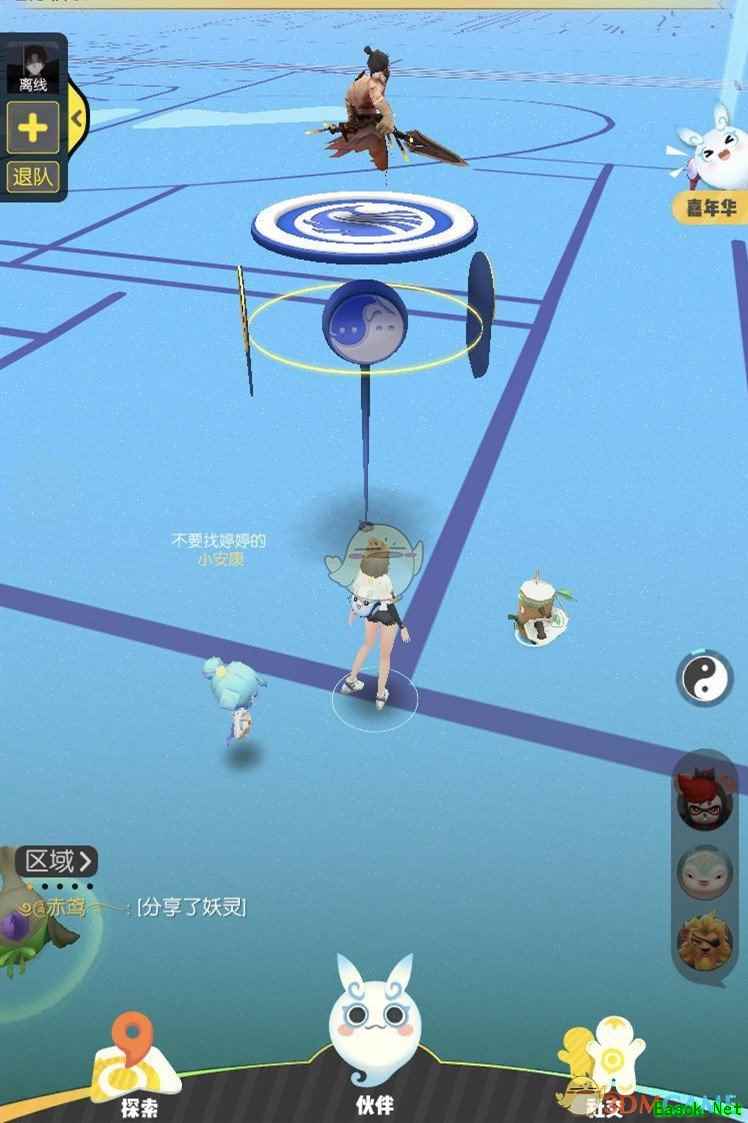The image size is (748, 1123).
Task: Open the 嘉年华 carnival event
Action: click(x=711, y=168)
